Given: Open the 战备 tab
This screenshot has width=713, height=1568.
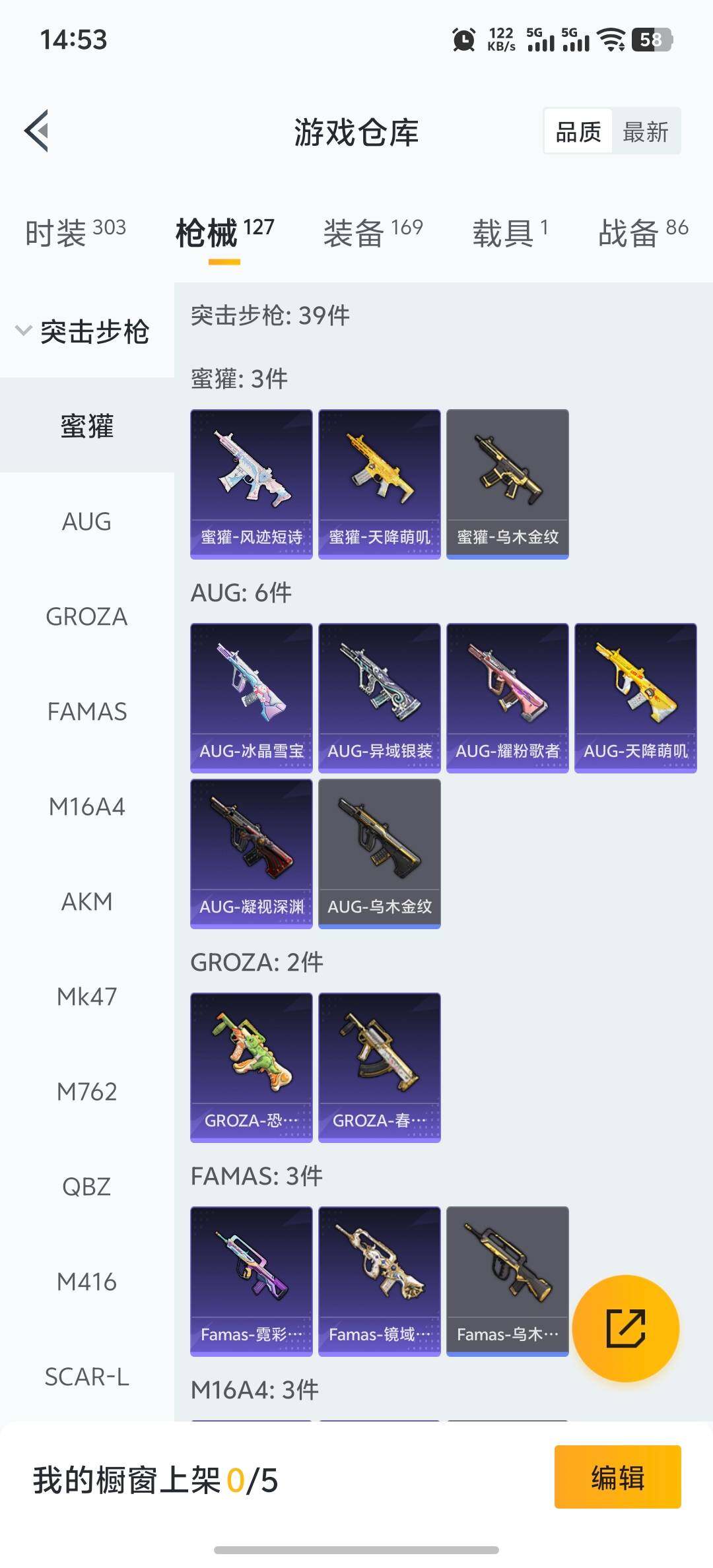Looking at the screenshot, I should (x=642, y=232).
